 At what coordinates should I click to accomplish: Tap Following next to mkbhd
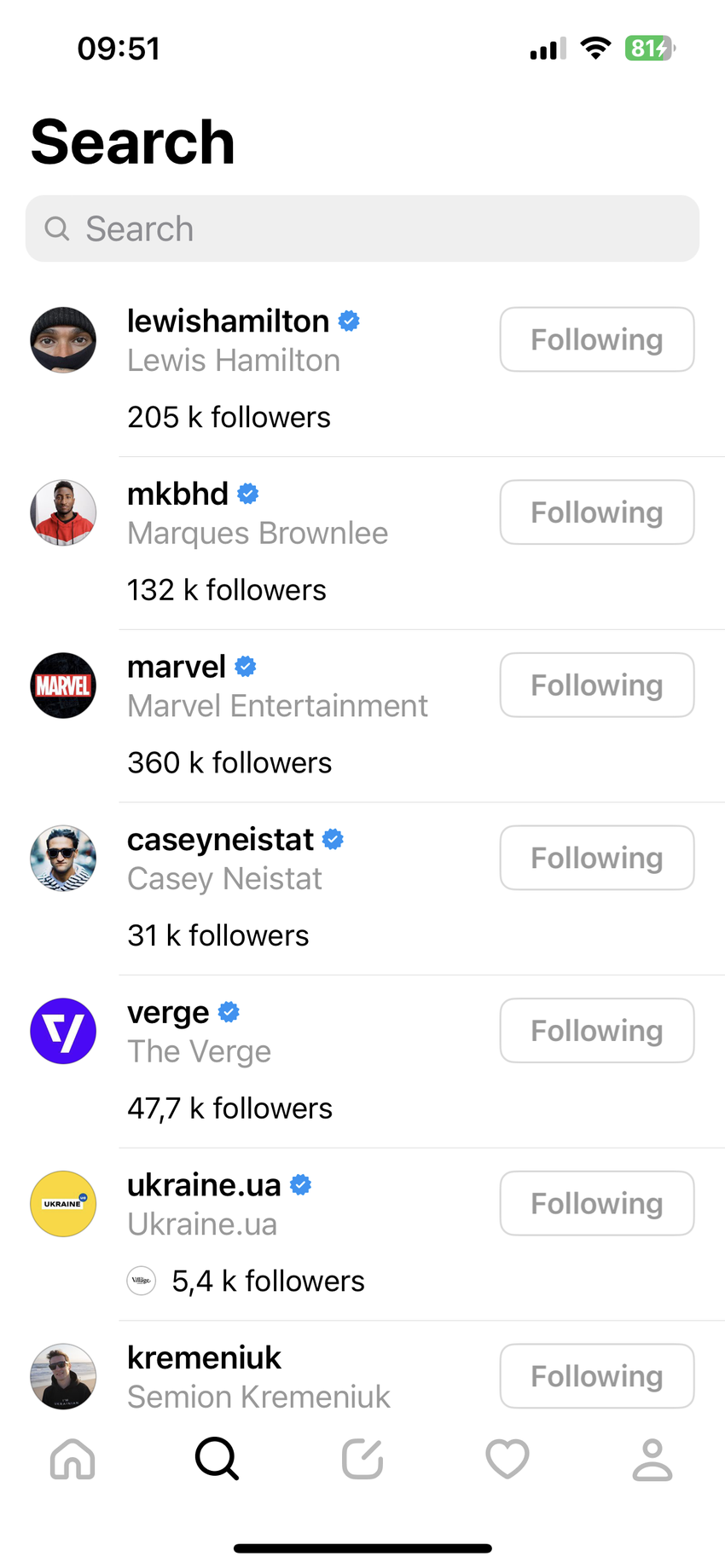tap(596, 512)
